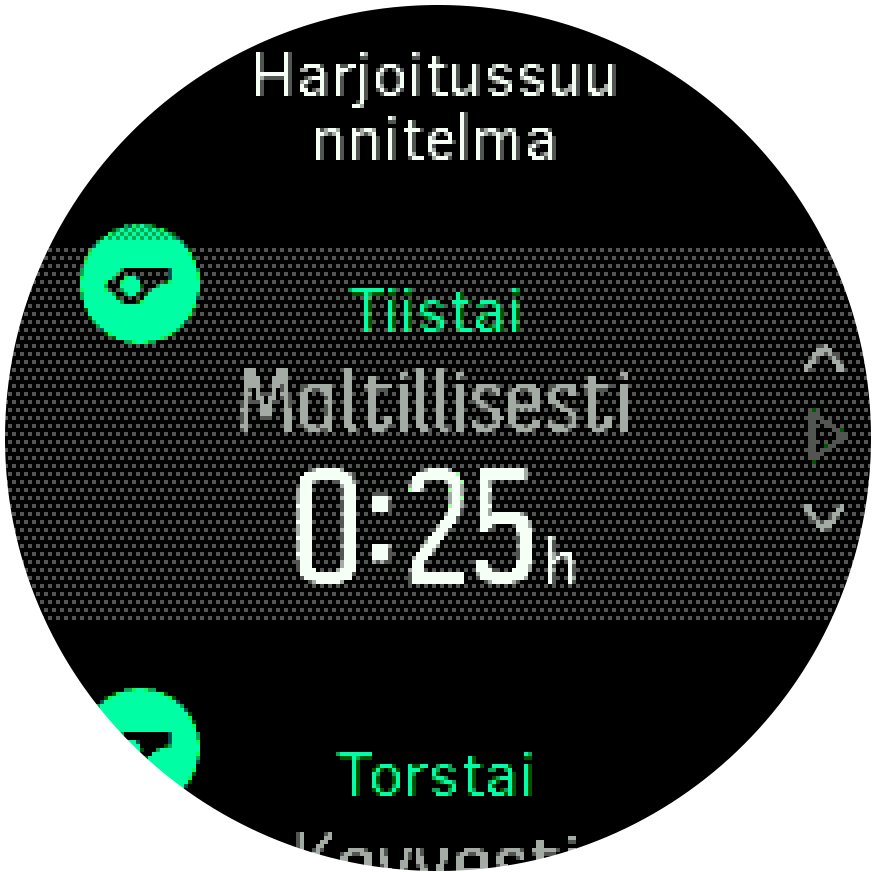The image size is (872, 872).
Task: Select the Torstai planned workout
Action: [436, 790]
